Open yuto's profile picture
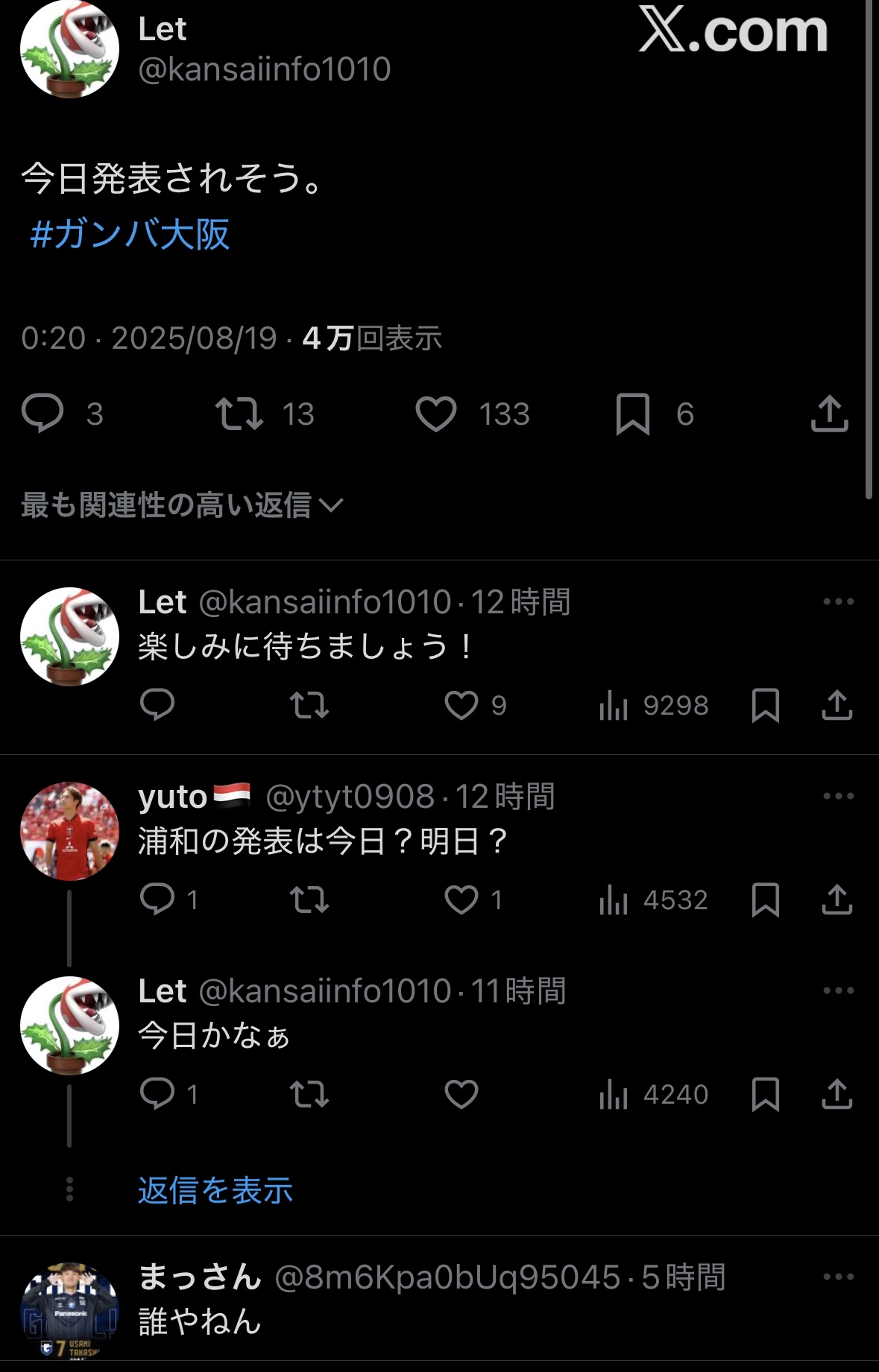 69,831
